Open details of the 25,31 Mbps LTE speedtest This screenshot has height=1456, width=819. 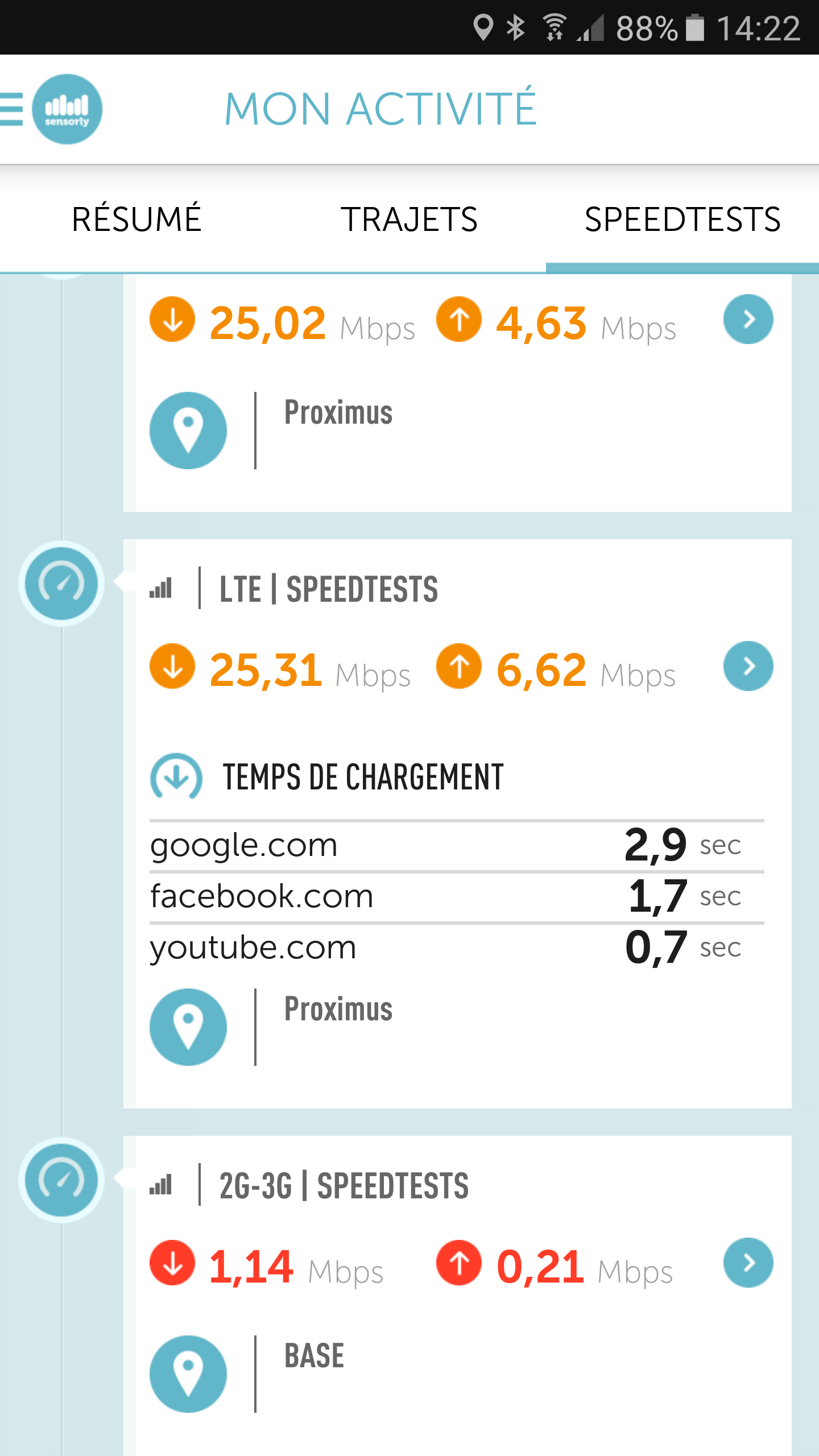point(748,666)
